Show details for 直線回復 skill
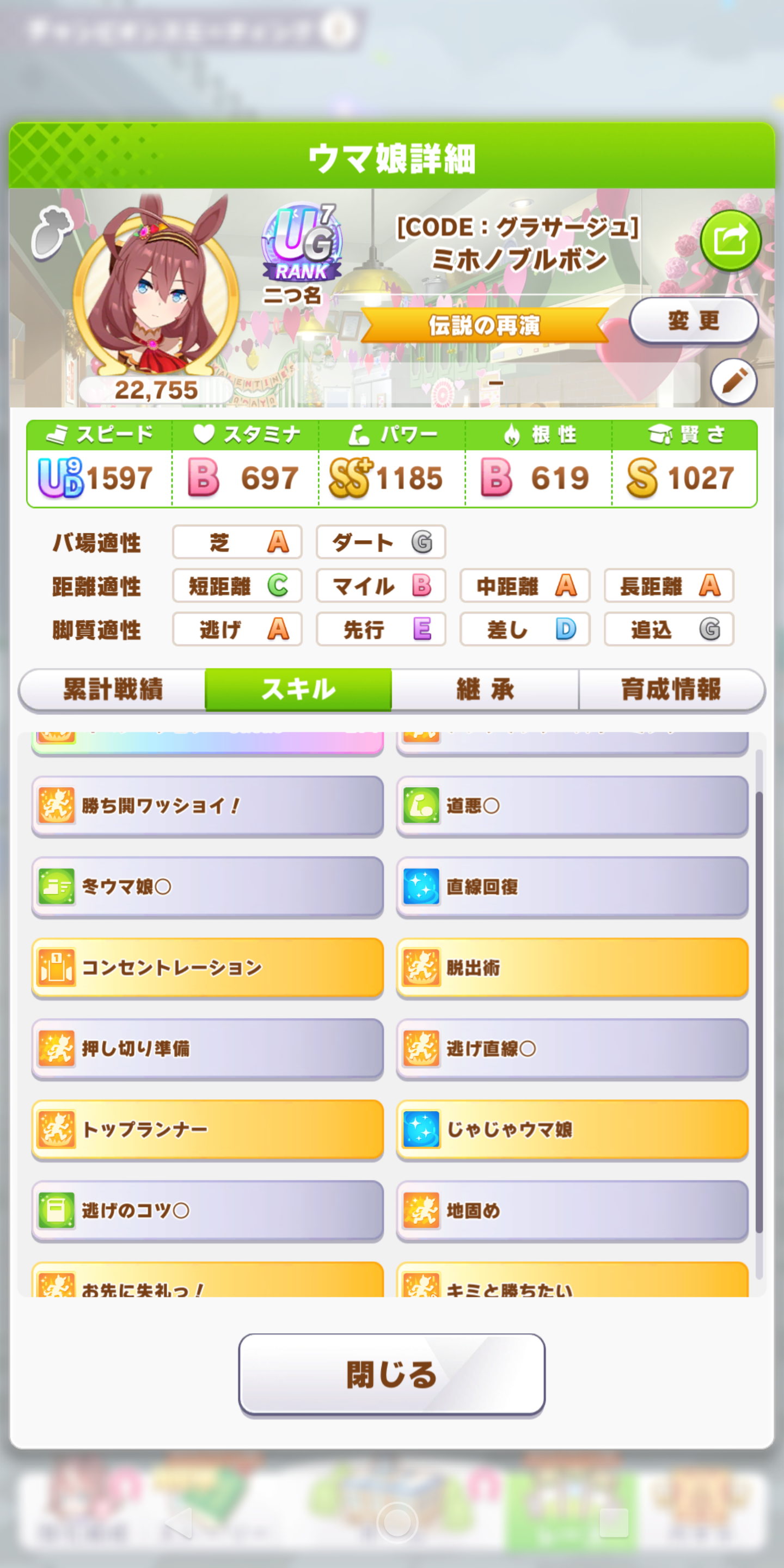This screenshot has height=1568, width=784. point(572,886)
